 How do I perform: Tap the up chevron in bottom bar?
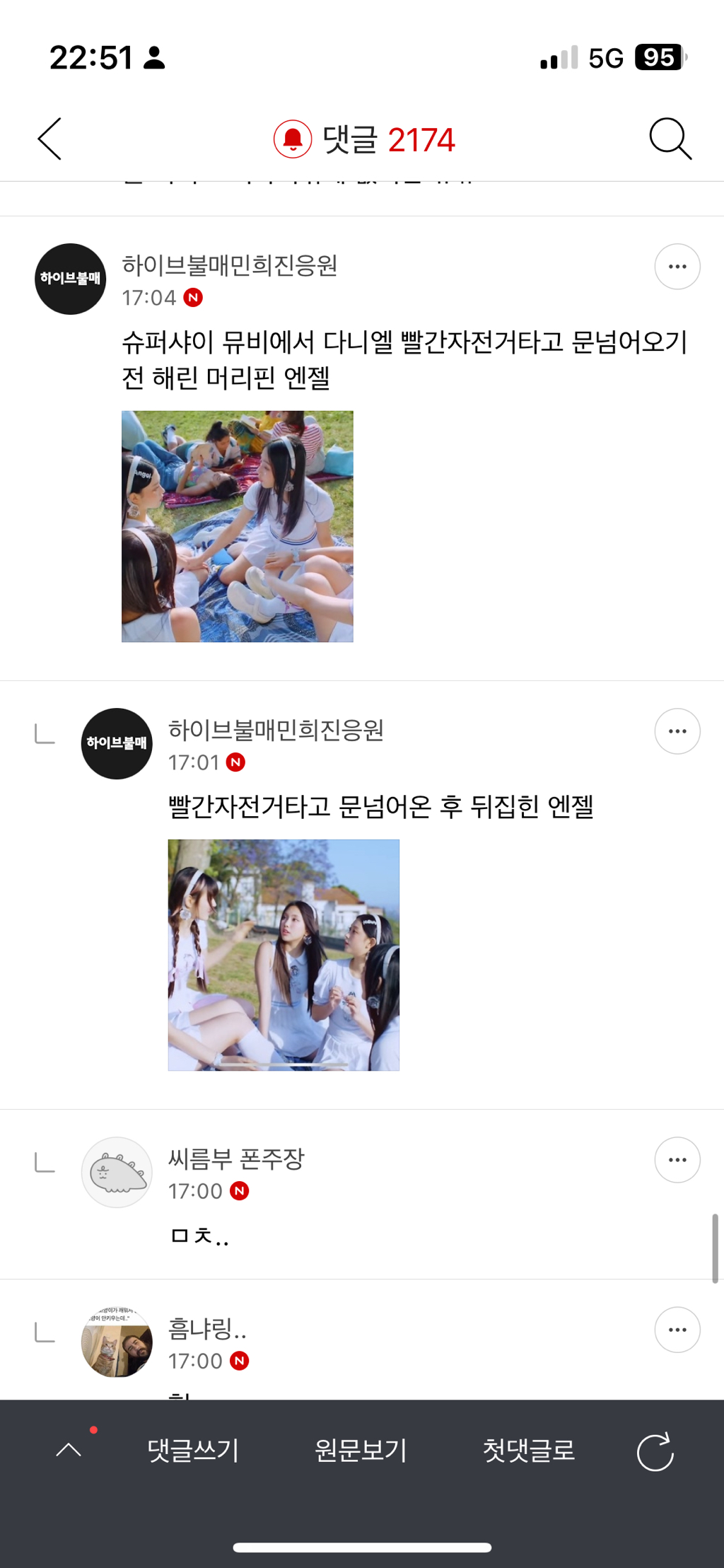click(x=69, y=1450)
